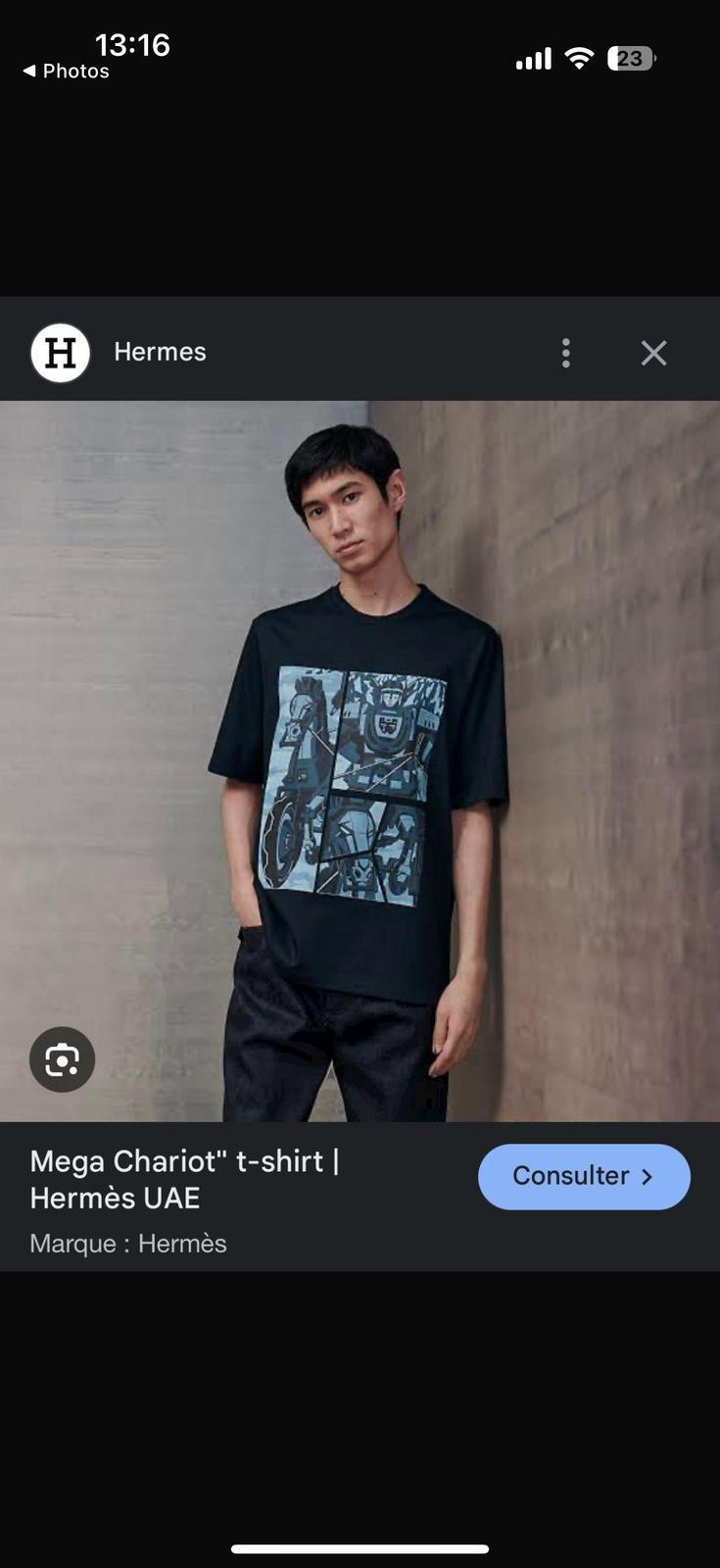This screenshot has width=720, height=1568.
Task: Tap the Google Lens camera icon
Action: point(62,1059)
